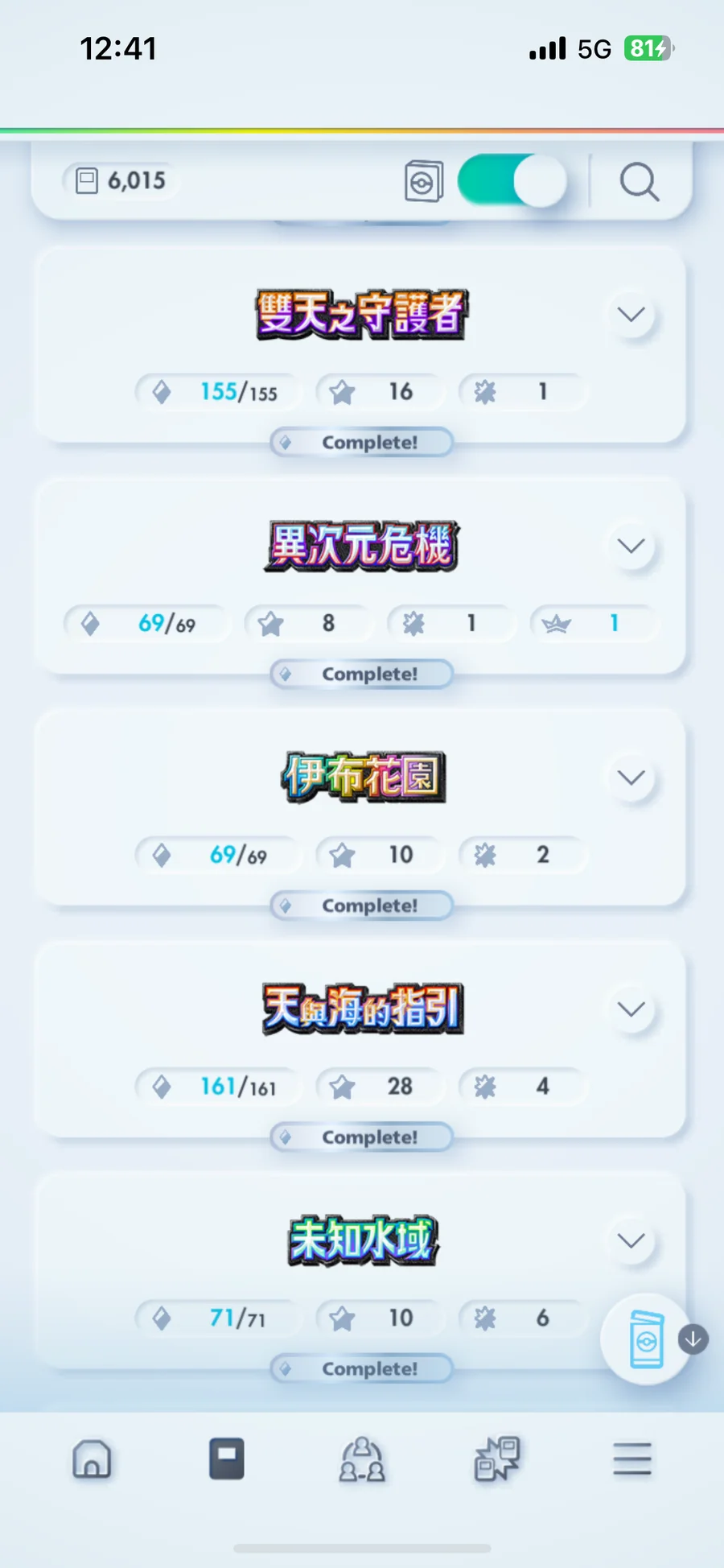
Task: Open the puzzle cards tab
Action: 497,1459
